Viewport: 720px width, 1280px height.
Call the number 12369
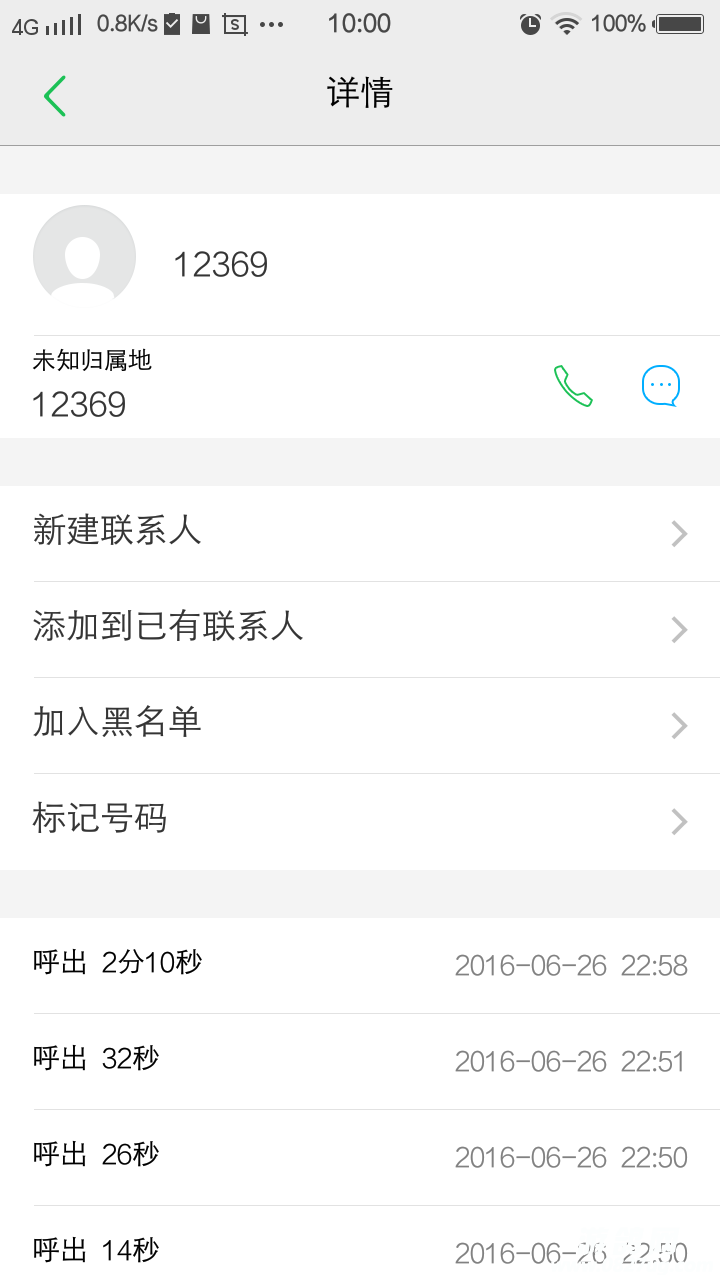573,386
